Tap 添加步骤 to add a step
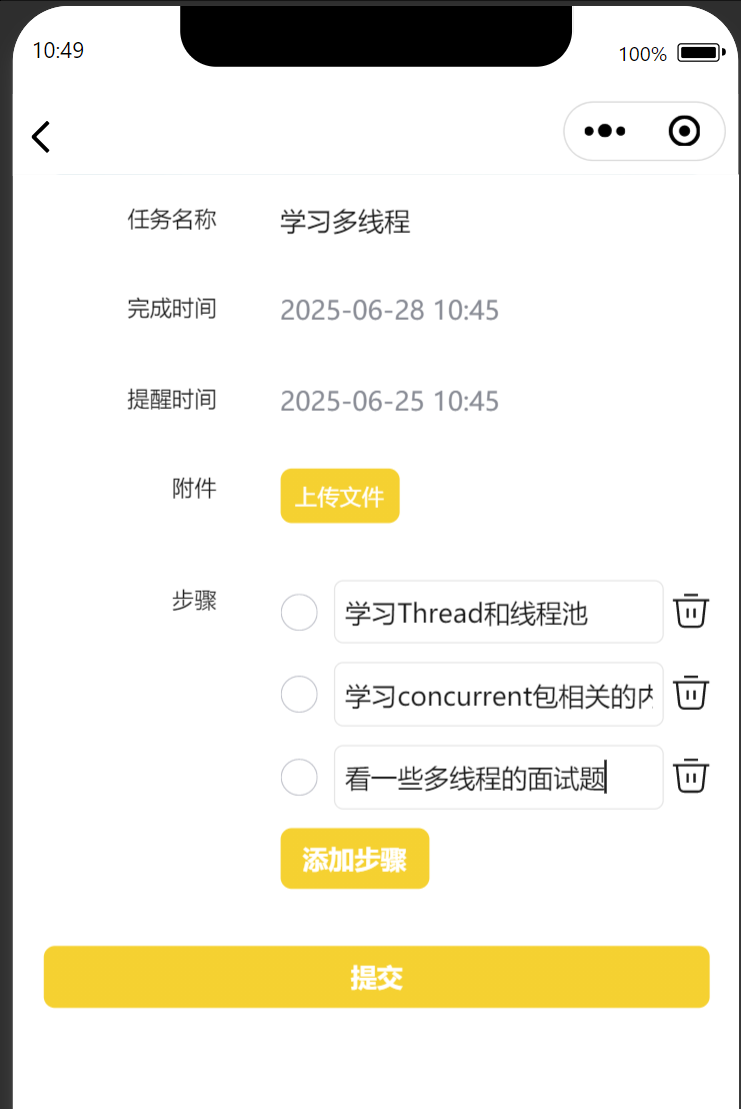741x1109 pixels. point(354,859)
